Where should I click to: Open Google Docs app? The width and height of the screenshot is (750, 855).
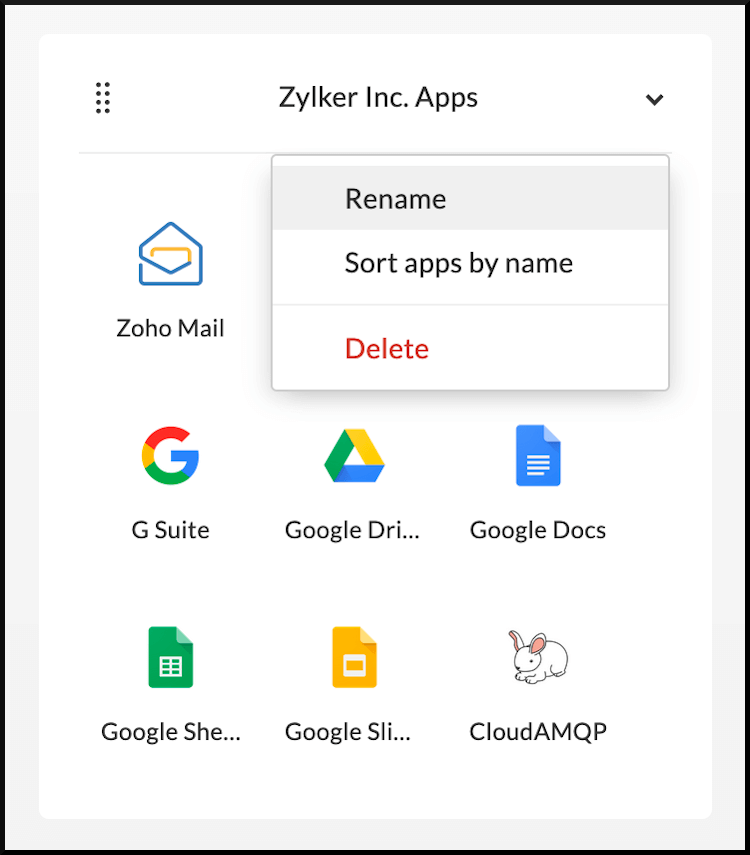click(x=538, y=457)
